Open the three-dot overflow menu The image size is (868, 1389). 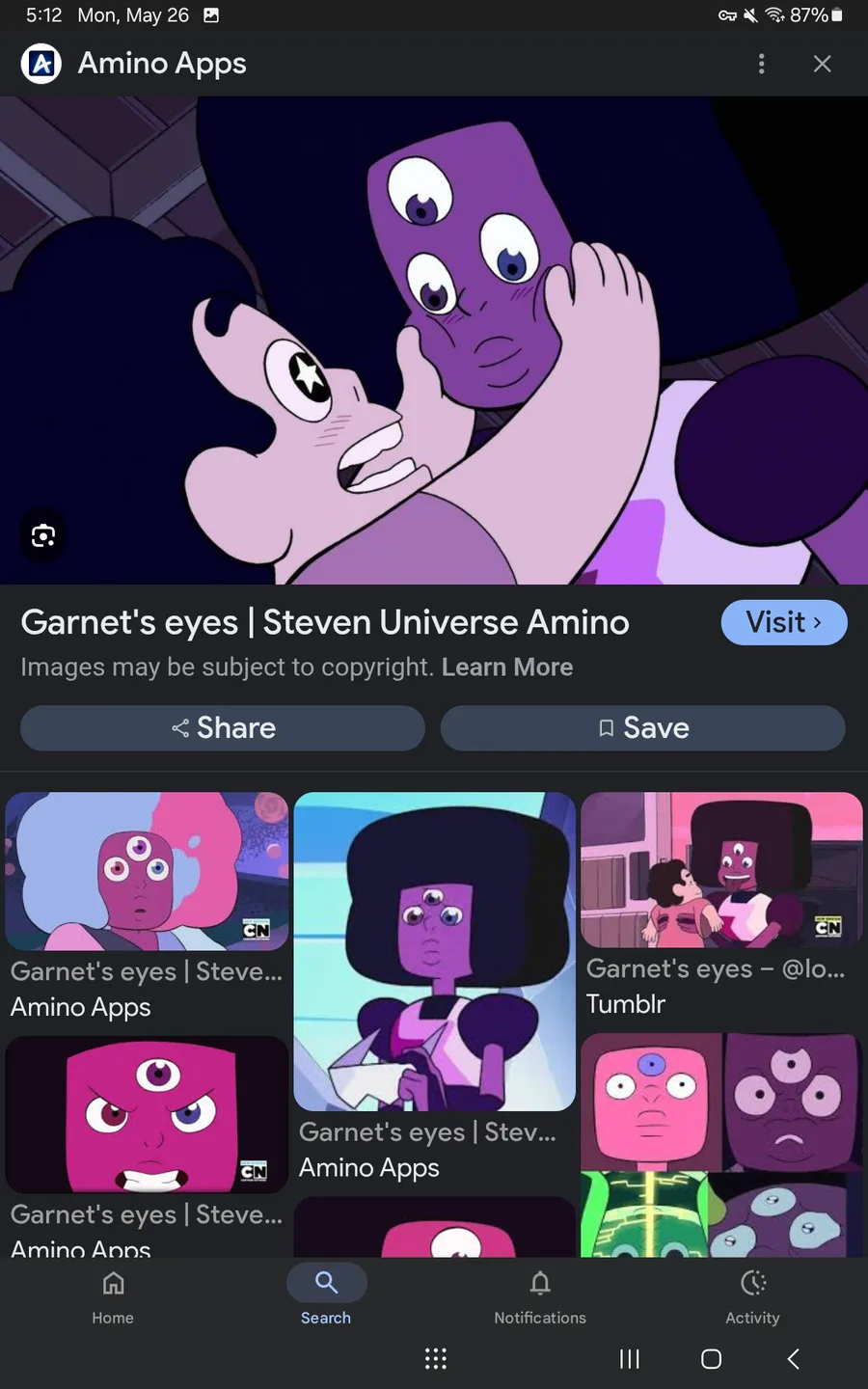[x=762, y=64]
